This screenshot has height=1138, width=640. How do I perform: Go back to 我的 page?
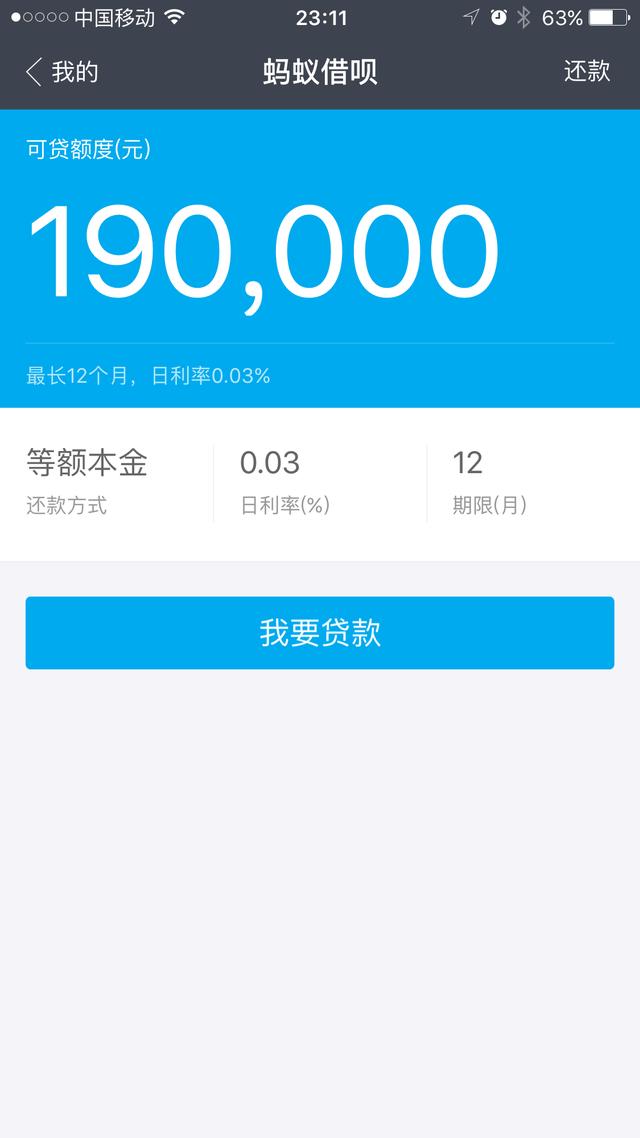(x=62, y=72)
